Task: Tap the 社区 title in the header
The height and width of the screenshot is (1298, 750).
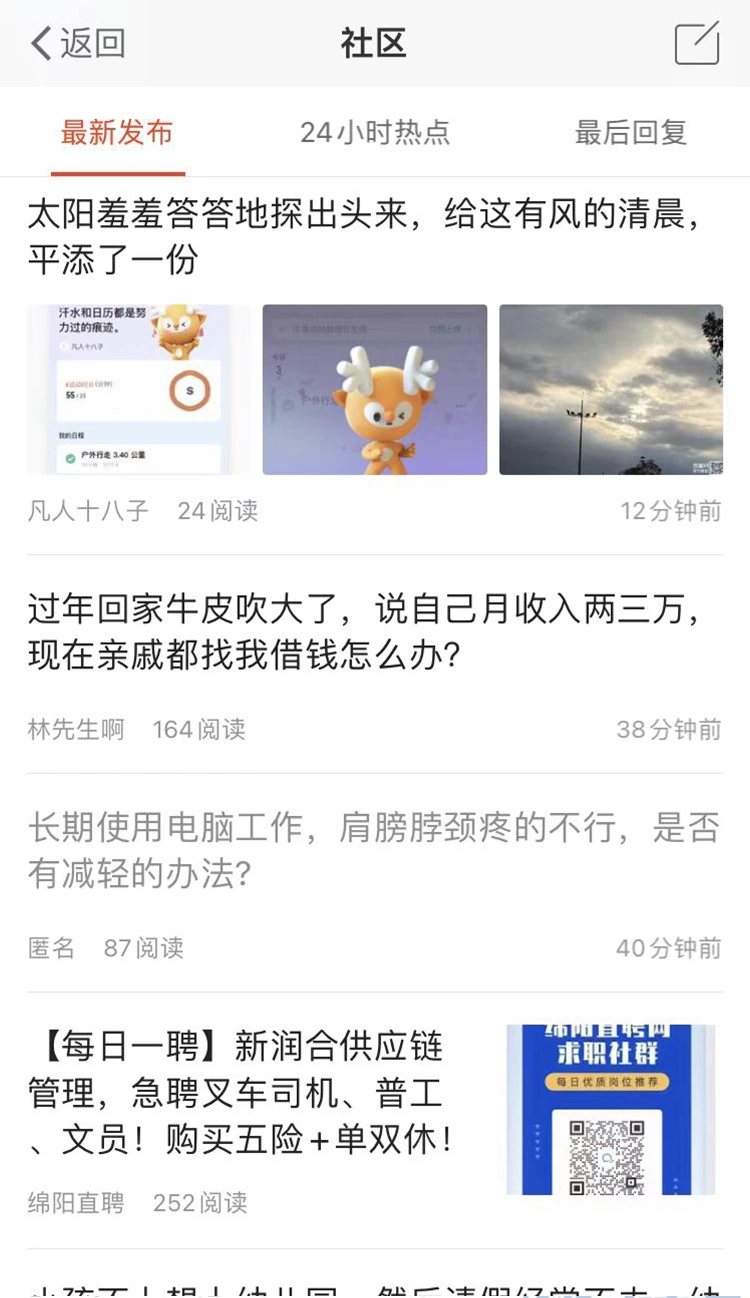Action: (x=375, y=43)
